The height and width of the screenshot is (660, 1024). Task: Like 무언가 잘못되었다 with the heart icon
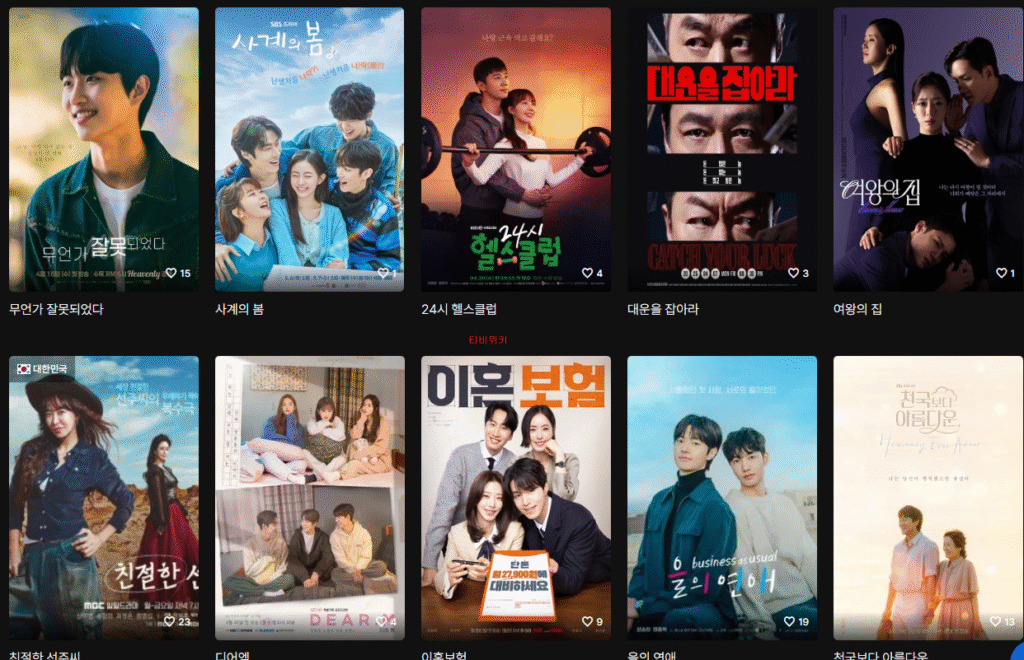[x=171, y=273]
